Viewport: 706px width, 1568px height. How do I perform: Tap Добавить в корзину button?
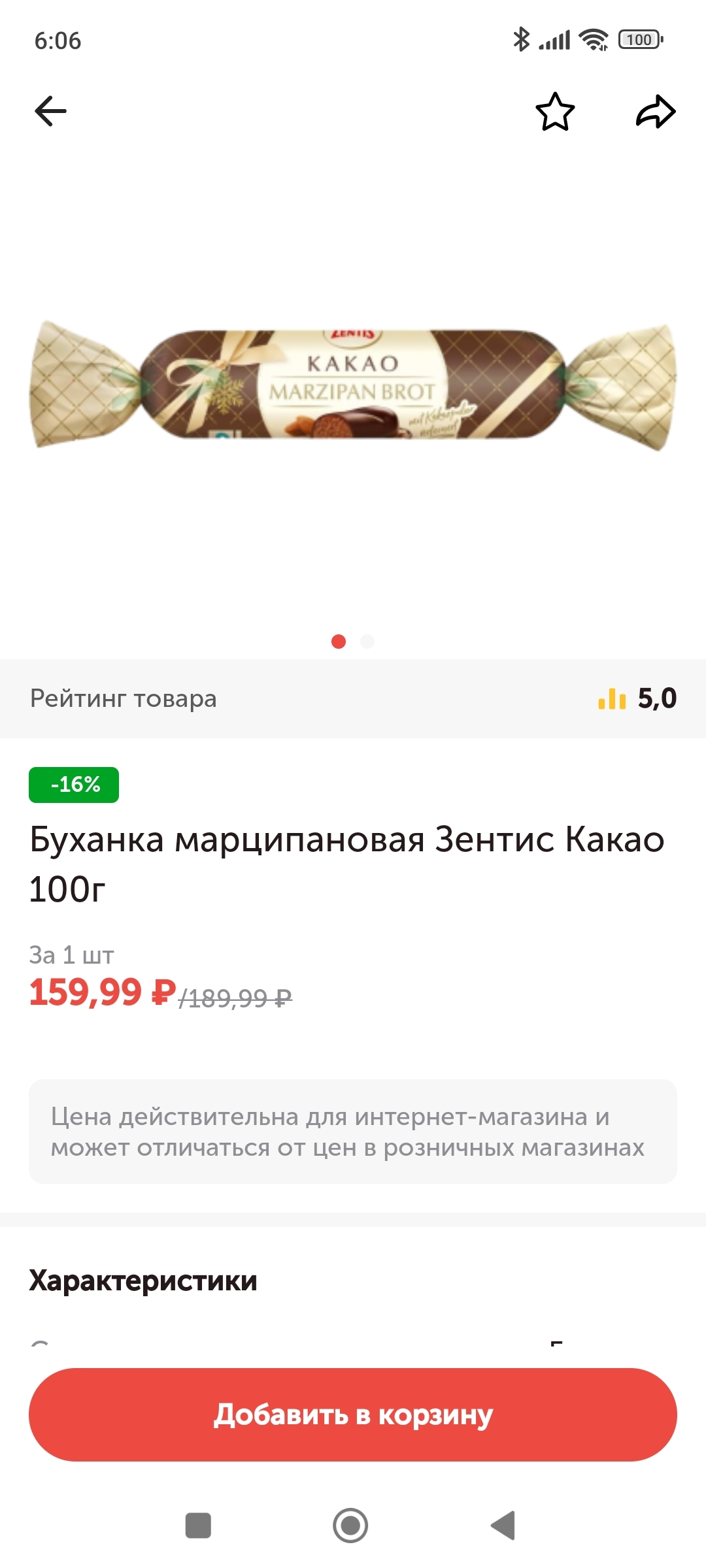(353, 1414)
